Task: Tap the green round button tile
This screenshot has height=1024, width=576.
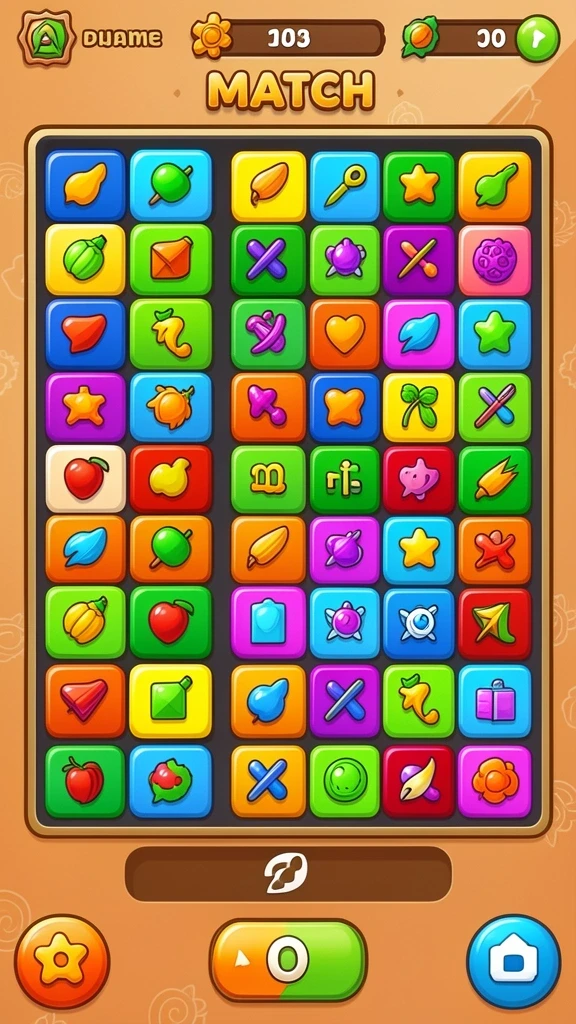Action: pos(344,780)
